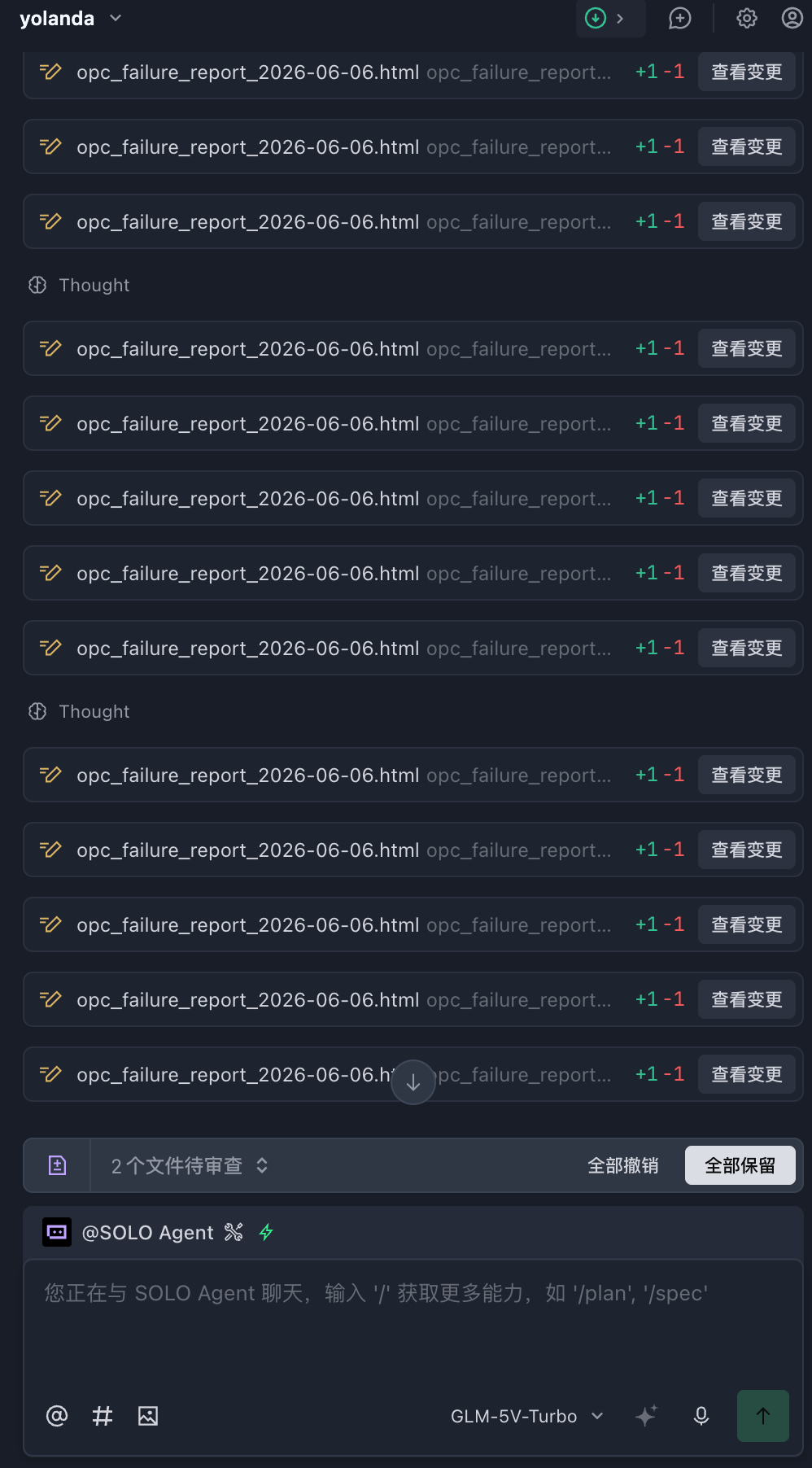Start voice input with microphone
Image resolution: width=812 pixels, height=1468 pixels.
coord(701,1416)
